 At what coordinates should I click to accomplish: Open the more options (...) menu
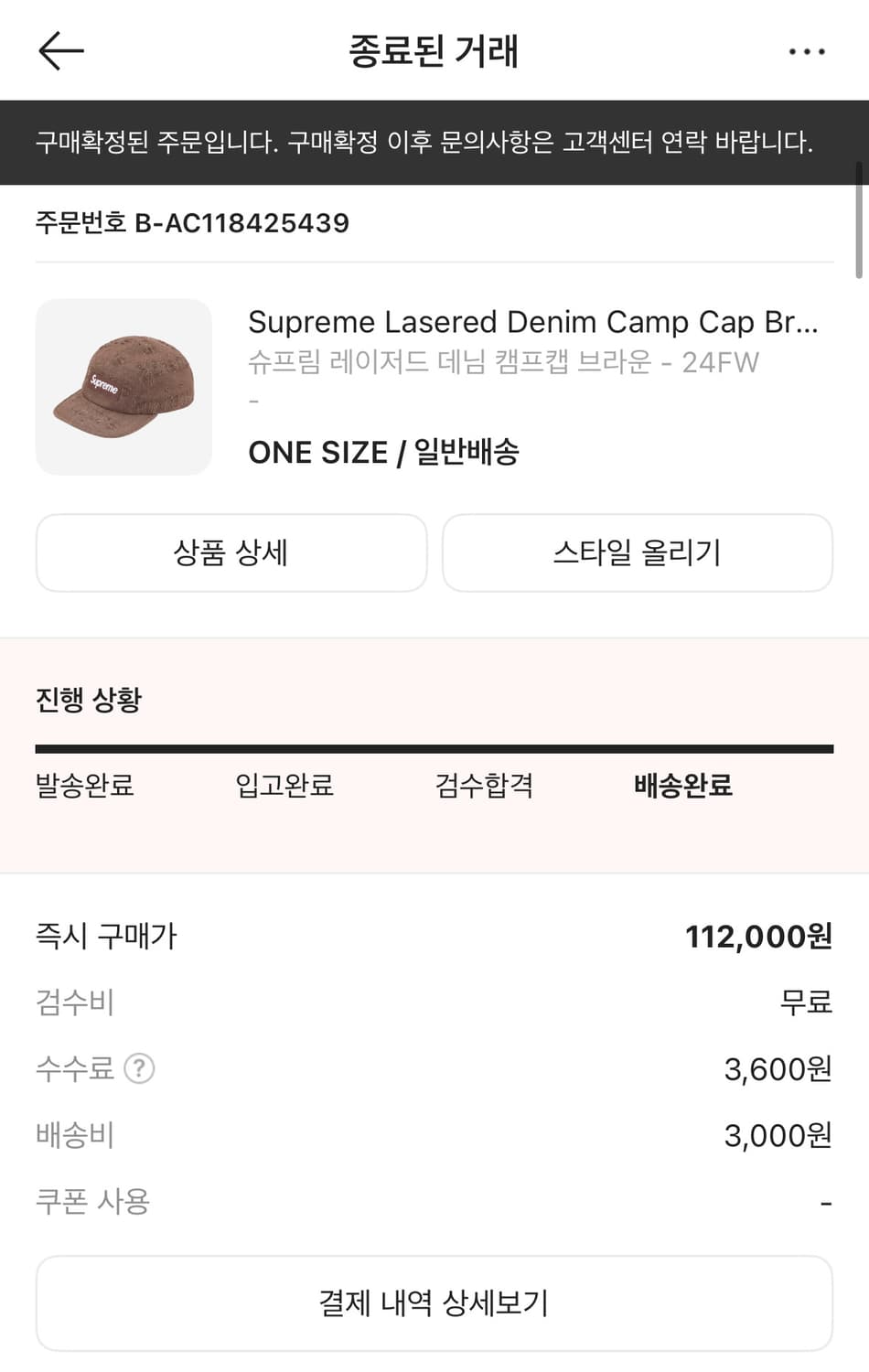click(x=806, y=52)
